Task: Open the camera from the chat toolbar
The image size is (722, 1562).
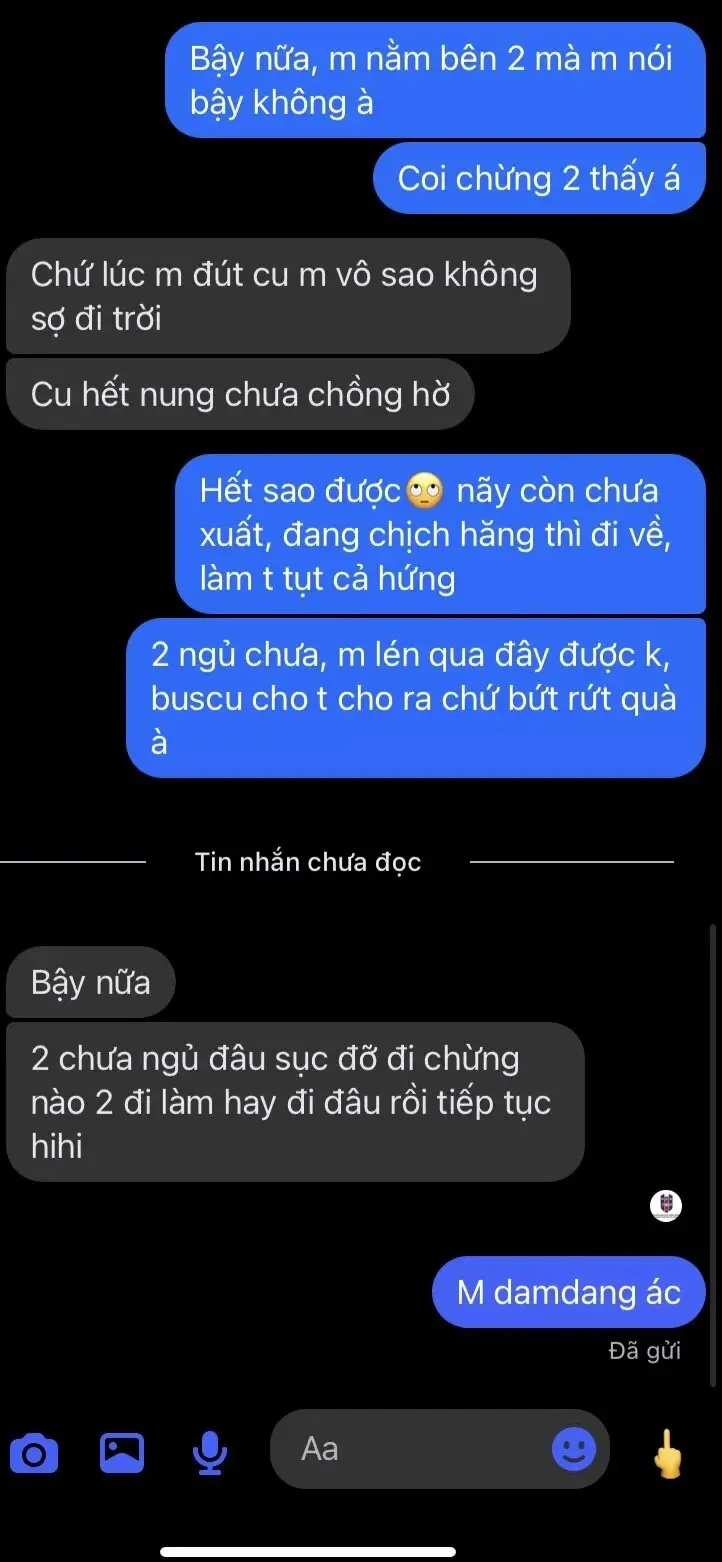Action: (34, 1451)
